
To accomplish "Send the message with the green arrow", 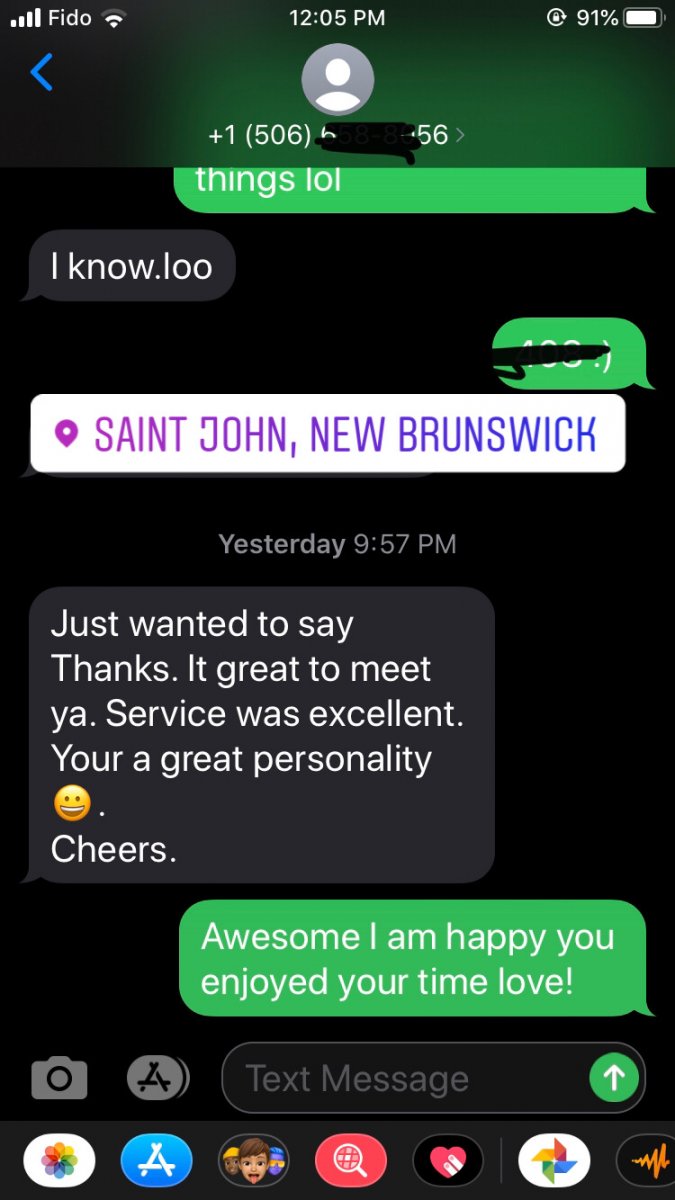I will tap(614, 1077).
